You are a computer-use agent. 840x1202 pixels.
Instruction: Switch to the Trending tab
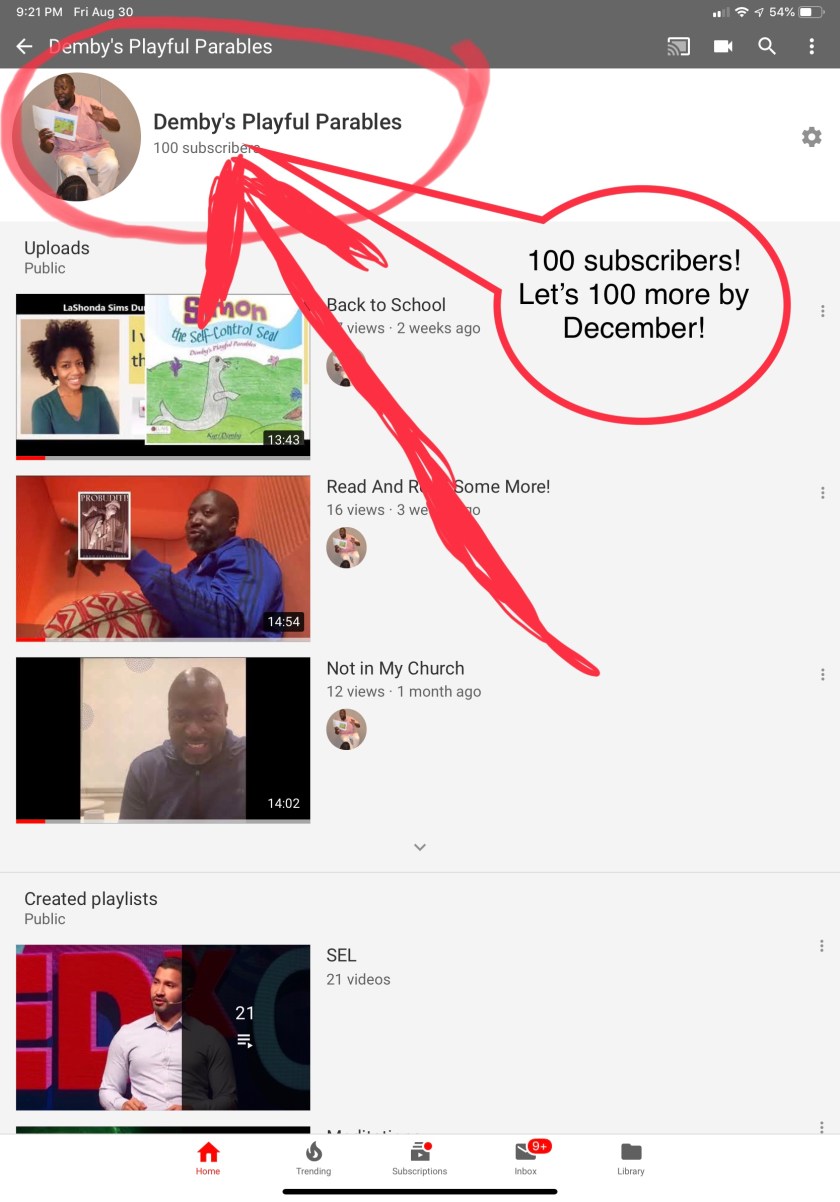click(x=313, y=1158)
